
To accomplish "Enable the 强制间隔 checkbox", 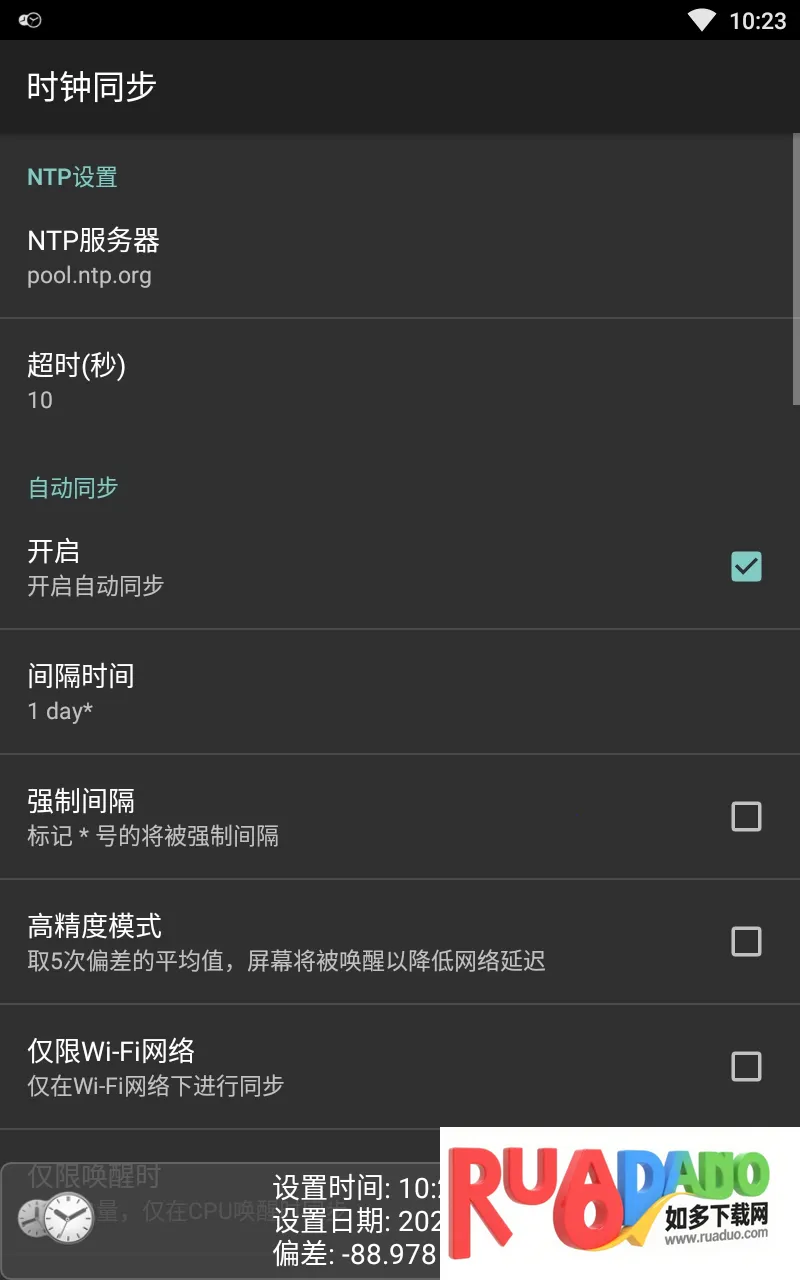I will pyautogui.click(x=746, y=817).
